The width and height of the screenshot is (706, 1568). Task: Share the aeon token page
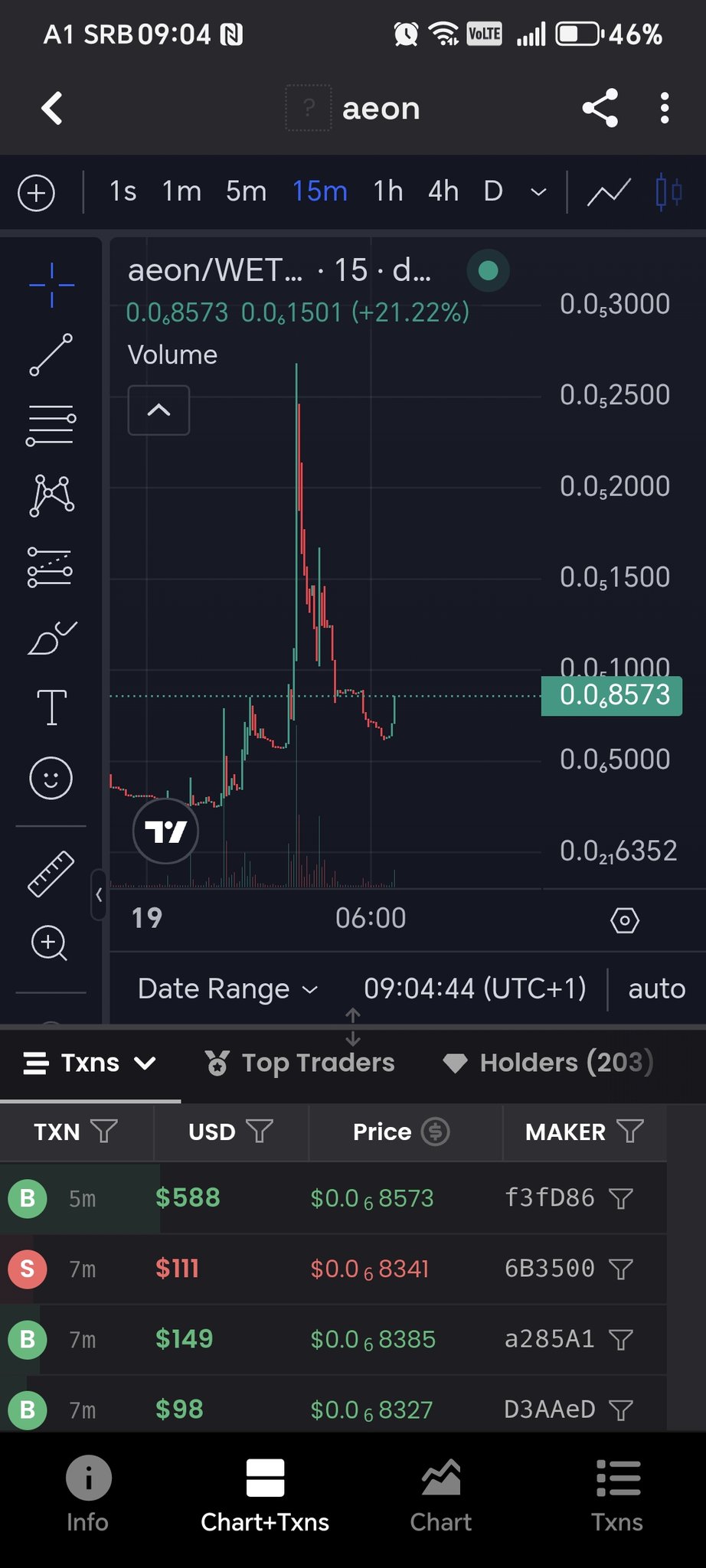(600, 108)
